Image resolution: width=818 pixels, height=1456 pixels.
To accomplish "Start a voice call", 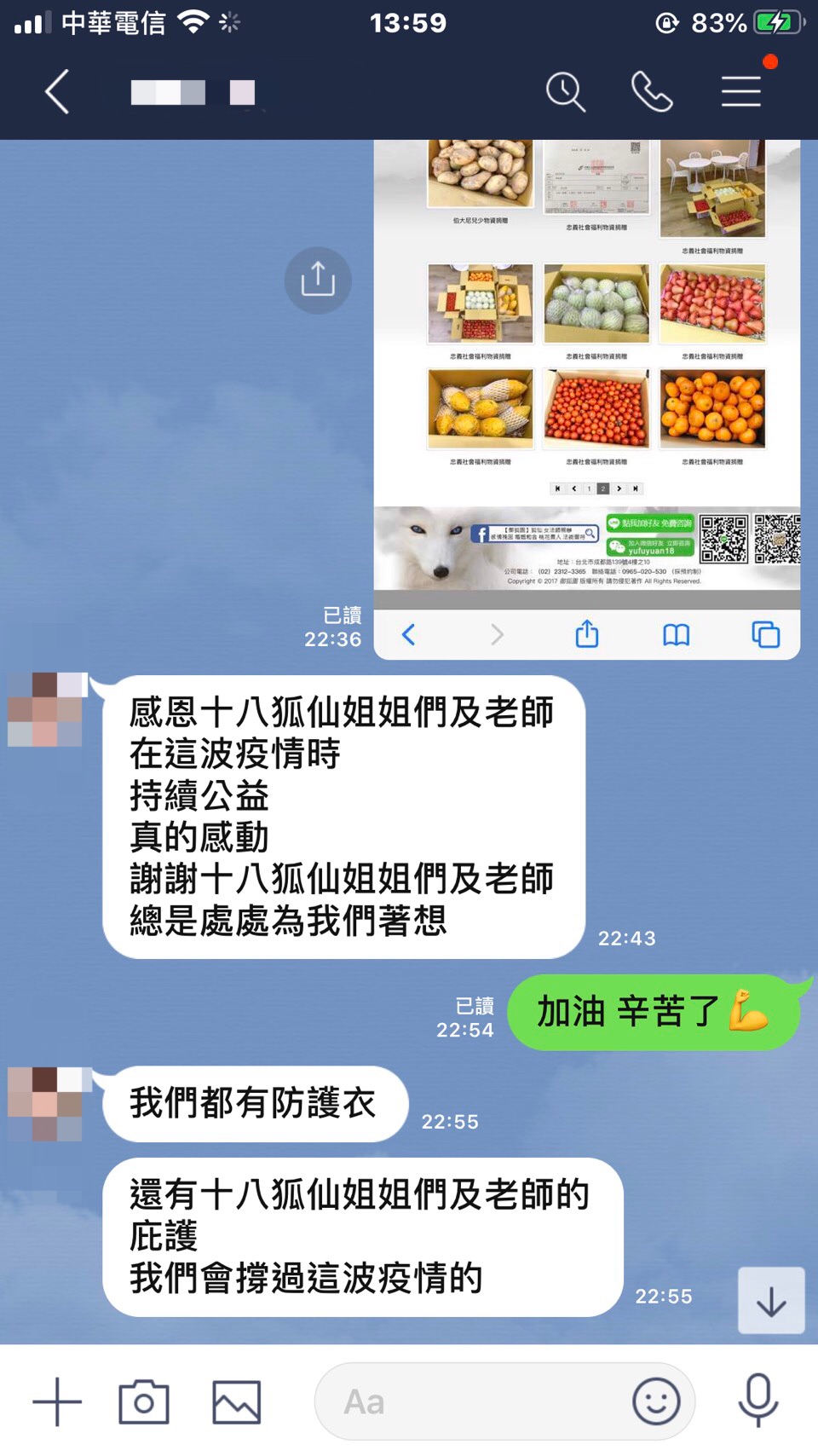I will (652, 92).
